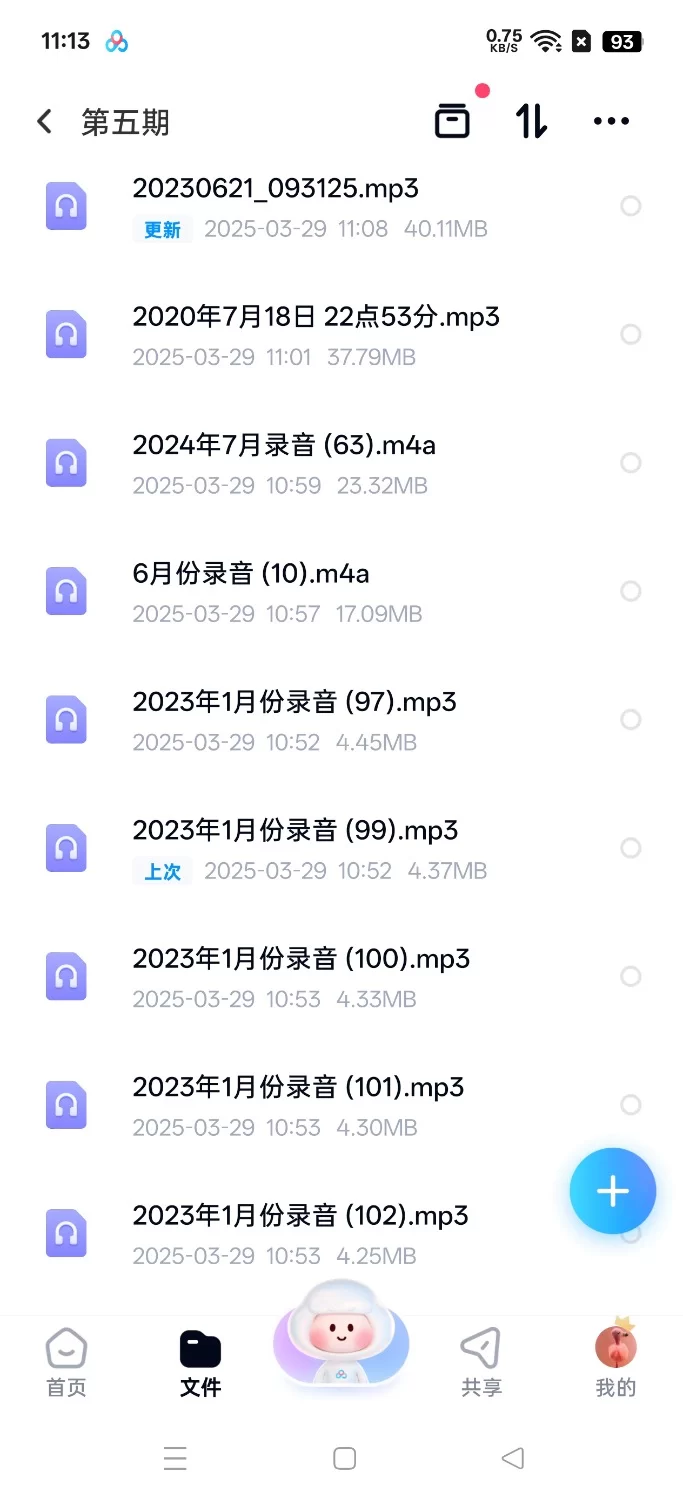Open the three-dot overflow menu
The image size is (683, 1500).
point(611,121)
